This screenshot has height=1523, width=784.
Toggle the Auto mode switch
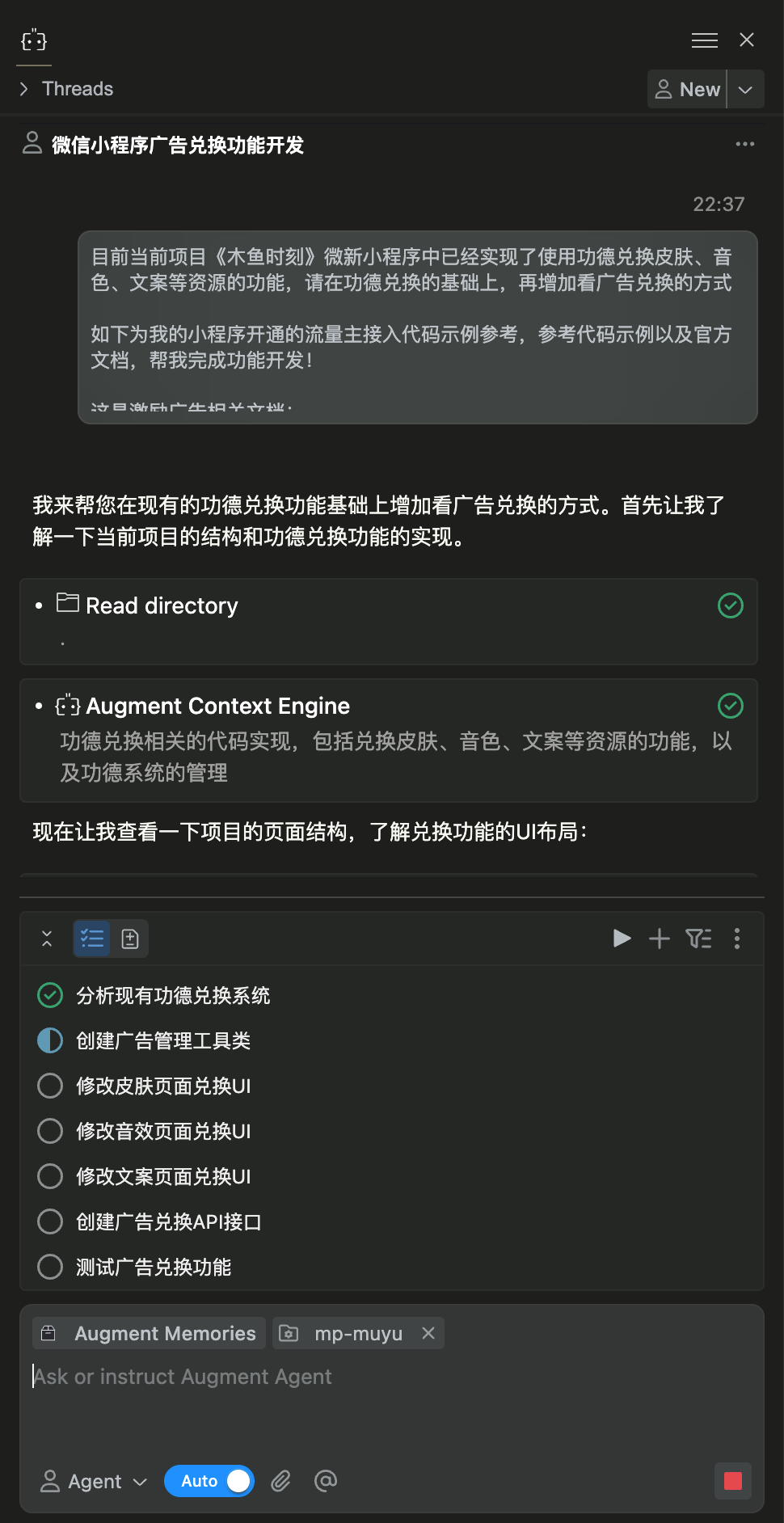209,1481
